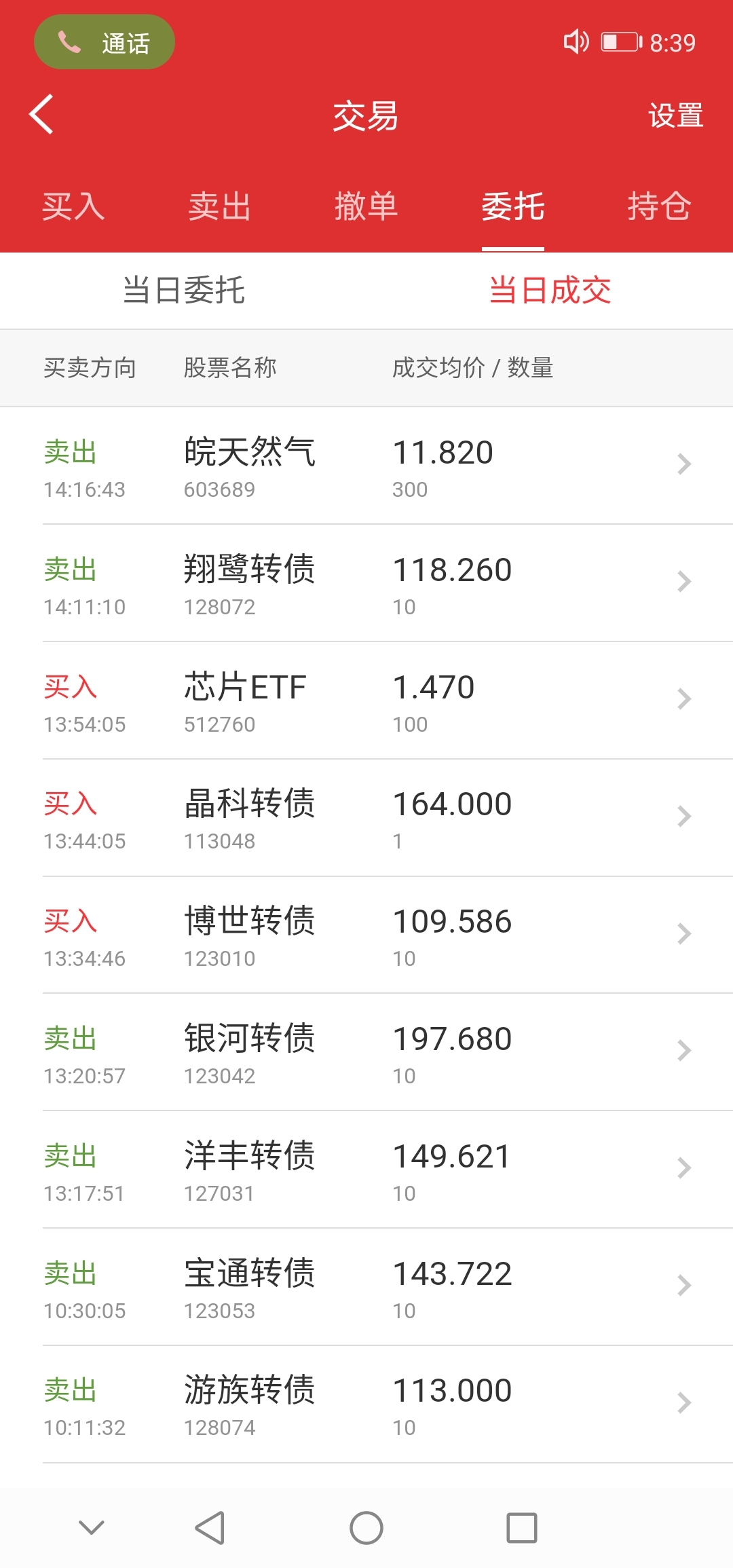
Task: Select the 委托 tab
Action: tap(513, 206)
